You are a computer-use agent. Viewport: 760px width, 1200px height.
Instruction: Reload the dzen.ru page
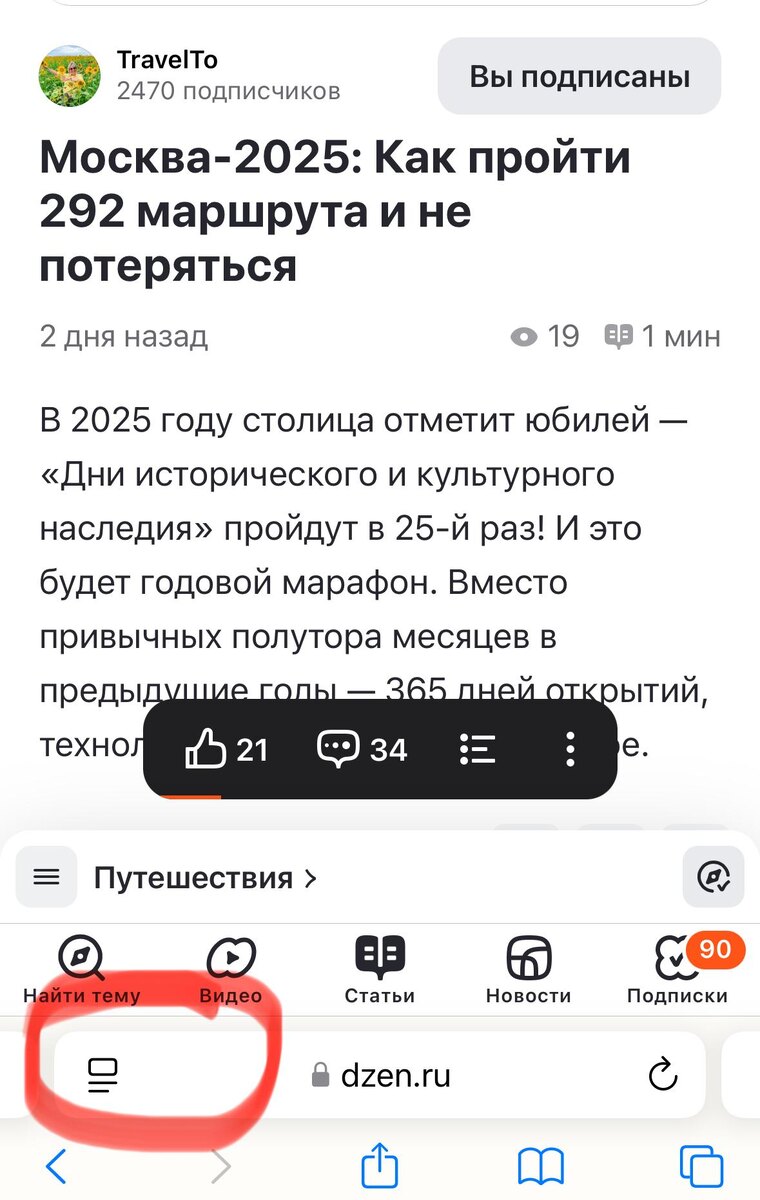(x=662, y=1076)
